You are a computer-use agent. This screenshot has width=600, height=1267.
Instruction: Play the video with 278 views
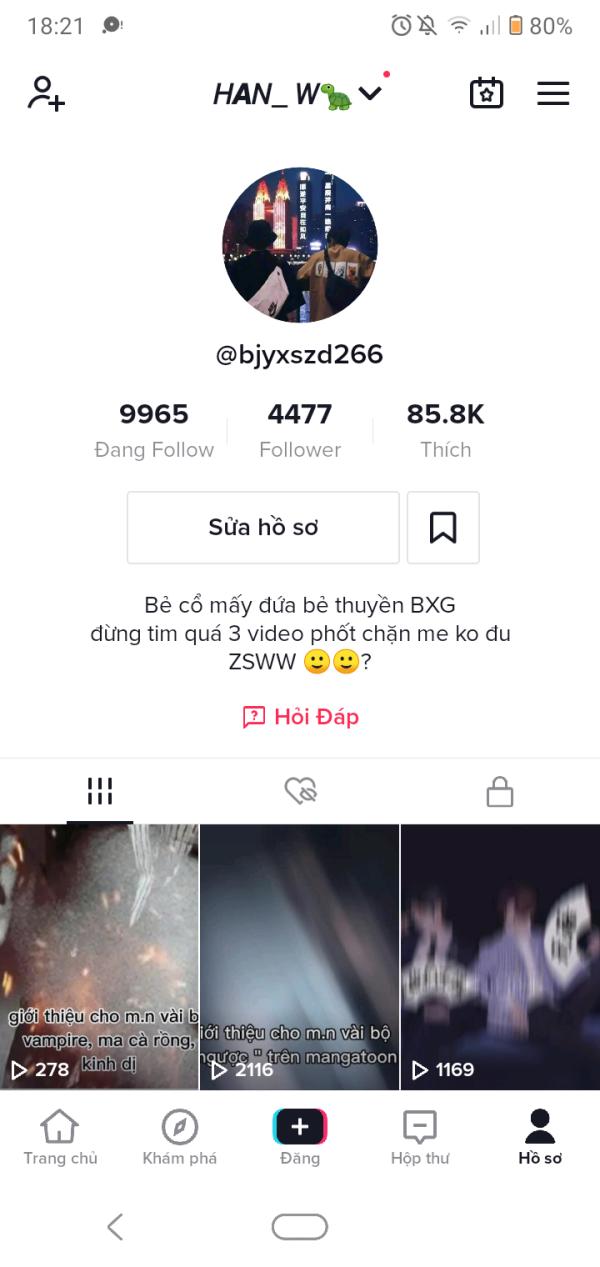[99, 957]
